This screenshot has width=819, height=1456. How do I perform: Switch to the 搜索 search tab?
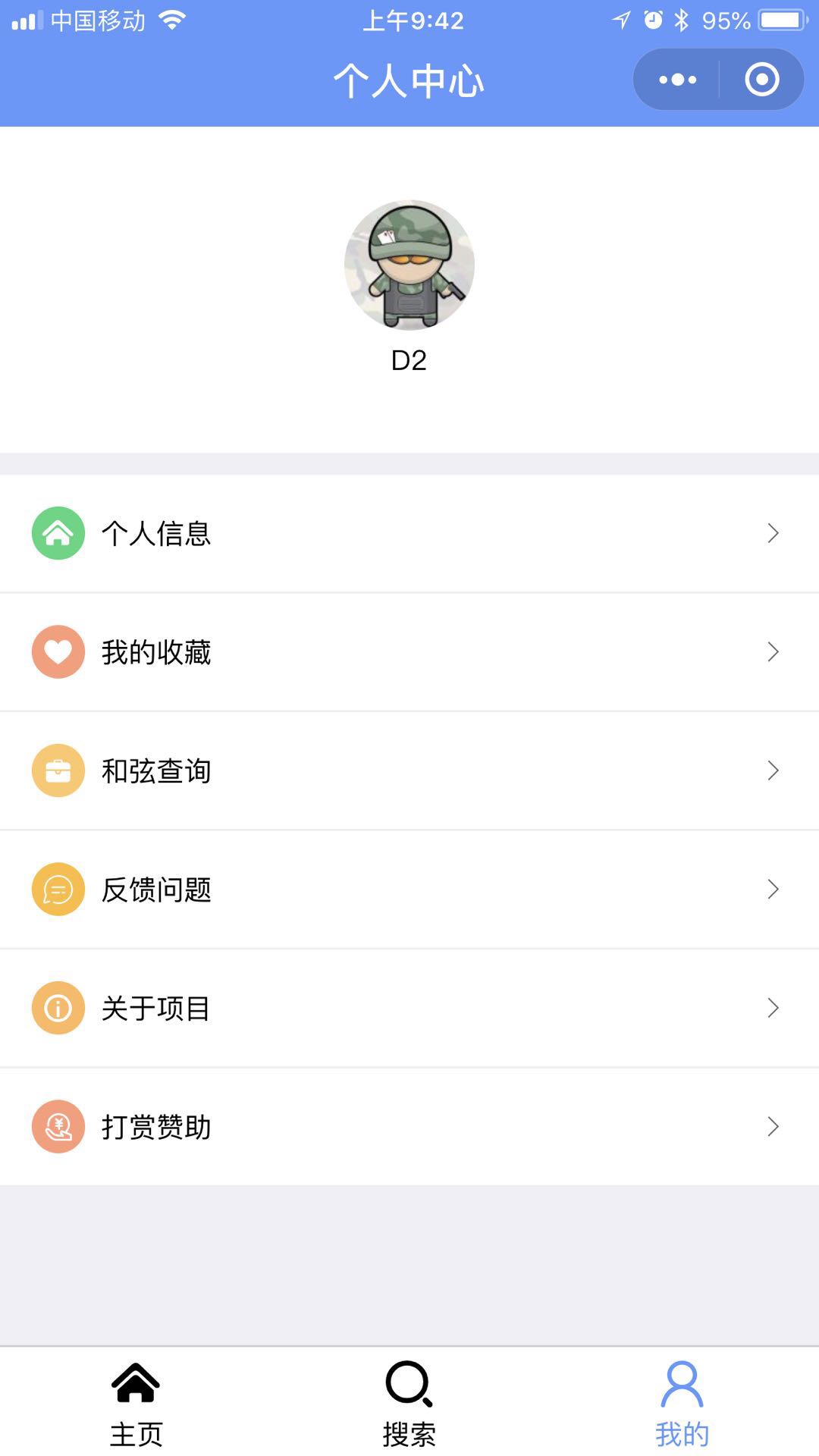click(409, 1403)
